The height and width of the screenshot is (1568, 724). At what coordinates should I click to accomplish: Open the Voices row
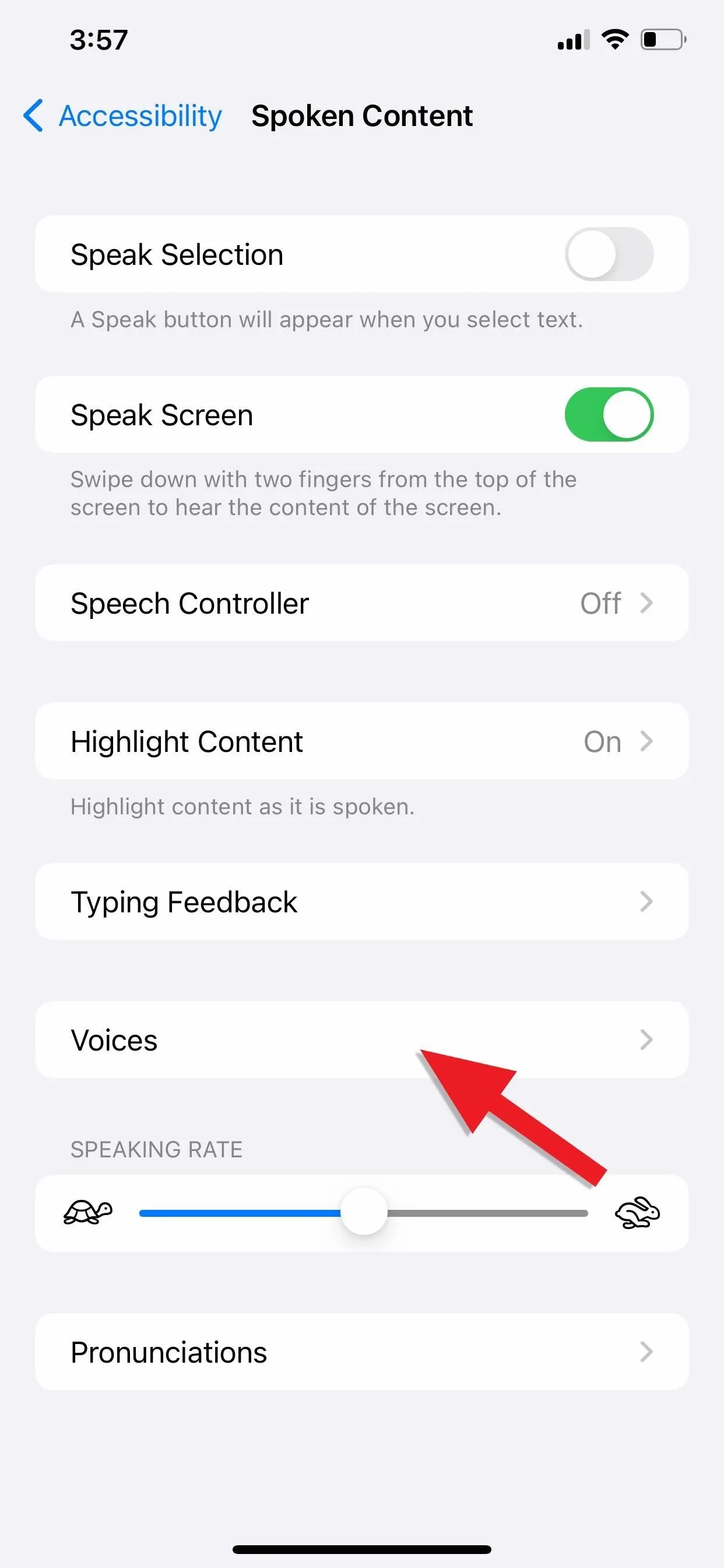pos(362,1039)
